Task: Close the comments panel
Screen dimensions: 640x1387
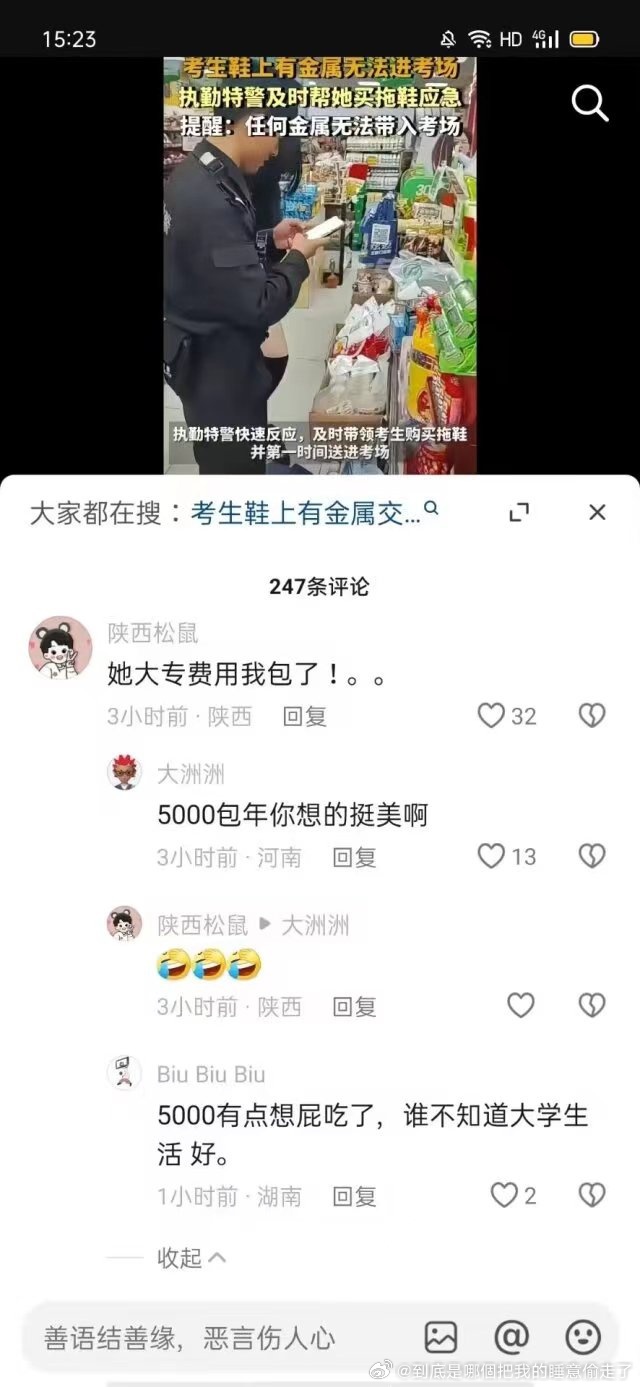Action: 597,513
